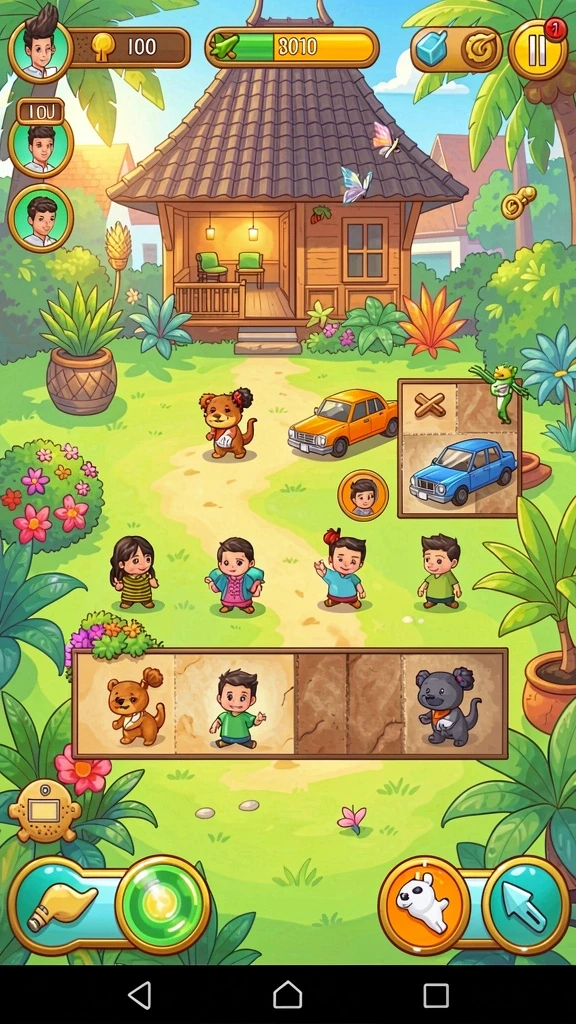The width and height of the screenshot is (576, 1024).
Task: Pause the game
Action: point(537,50)
